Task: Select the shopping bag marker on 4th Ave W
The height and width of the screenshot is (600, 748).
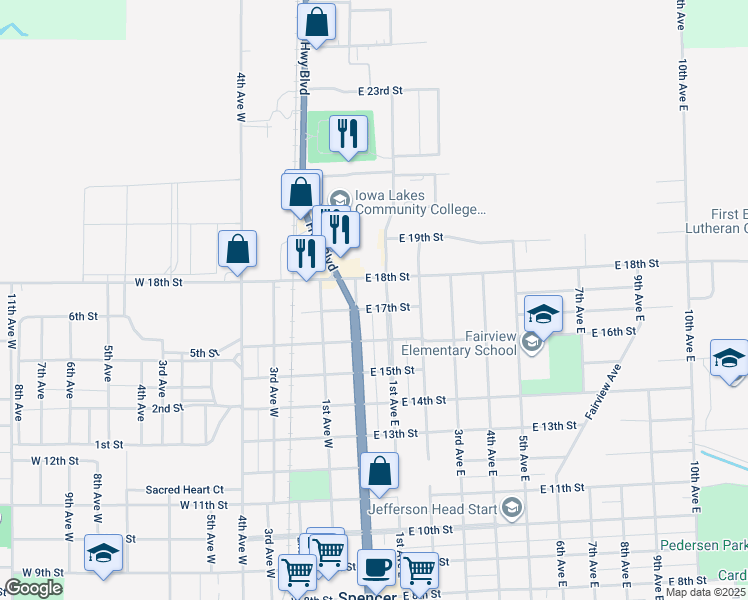Action: click(238, 251)
